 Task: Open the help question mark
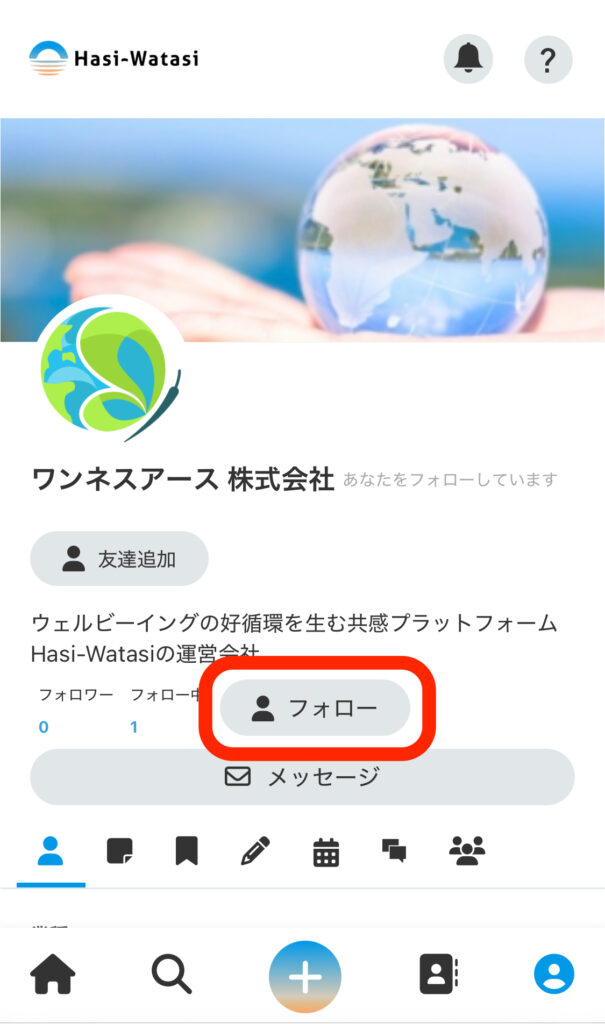pos(548,59)
